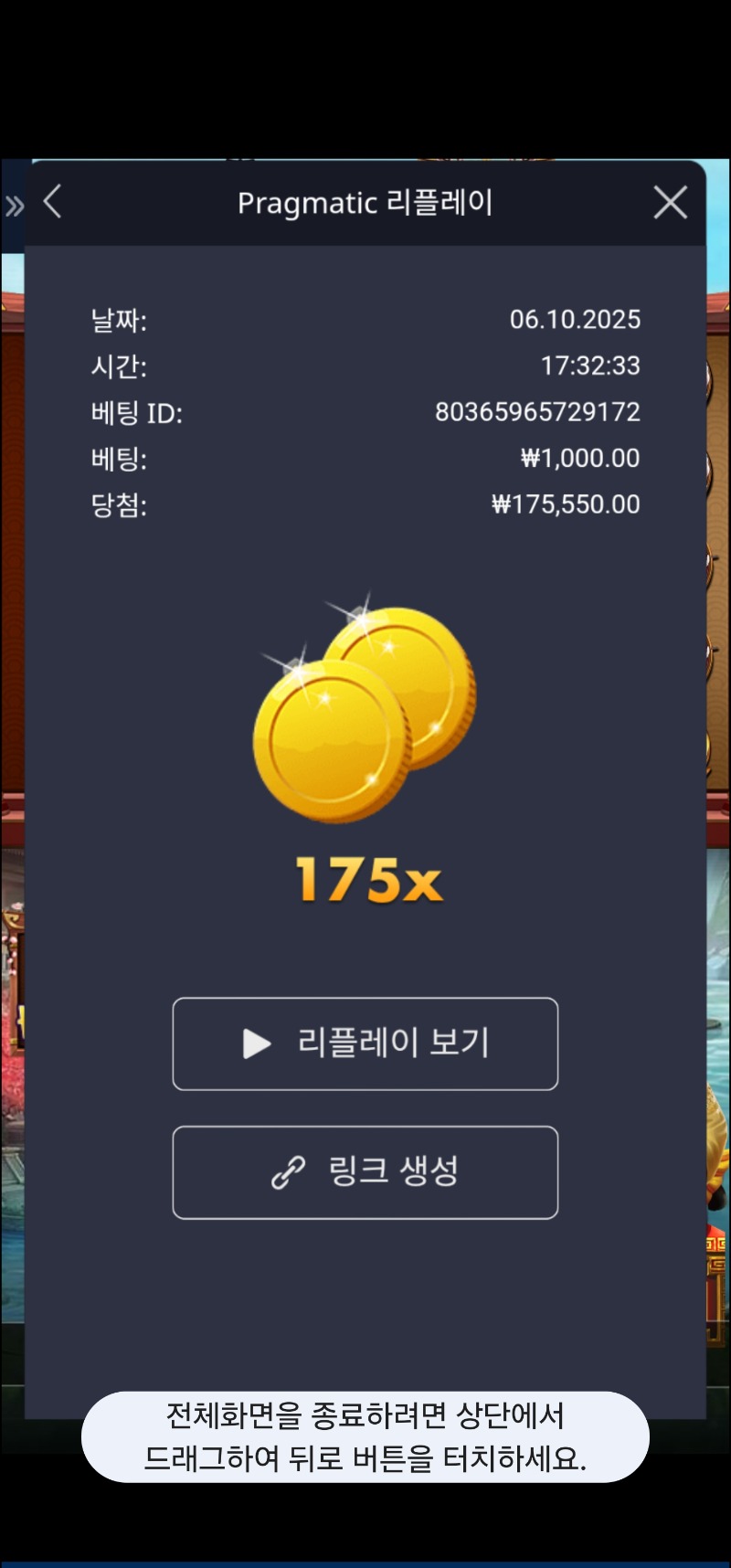731x1568 pixels.
Task: Go back from the Pragmatic replay panel
Action: (x=53, y=202)
